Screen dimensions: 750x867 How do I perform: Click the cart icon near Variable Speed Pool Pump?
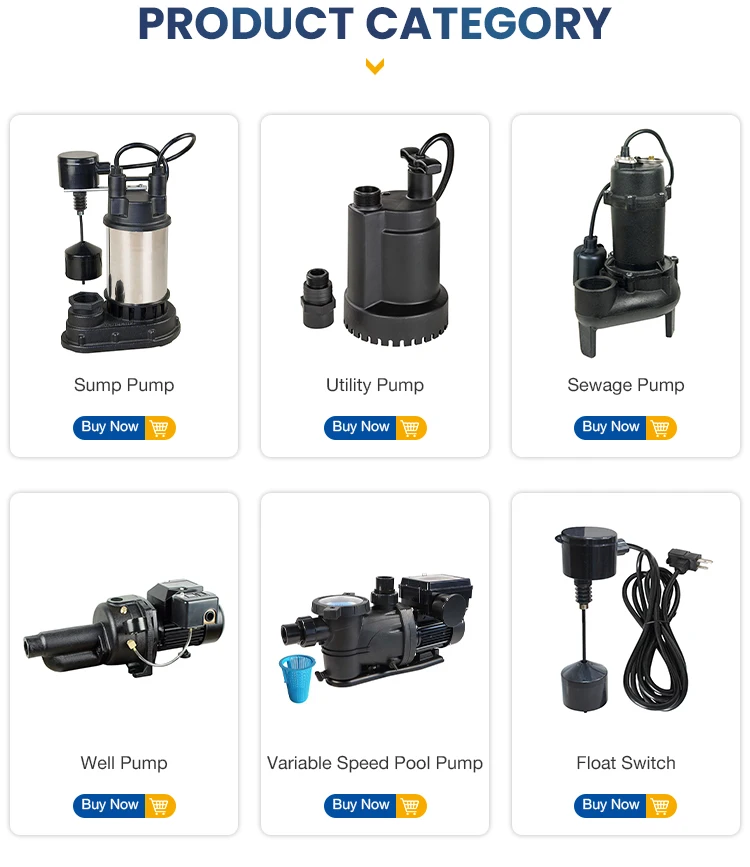pos(409,805)
